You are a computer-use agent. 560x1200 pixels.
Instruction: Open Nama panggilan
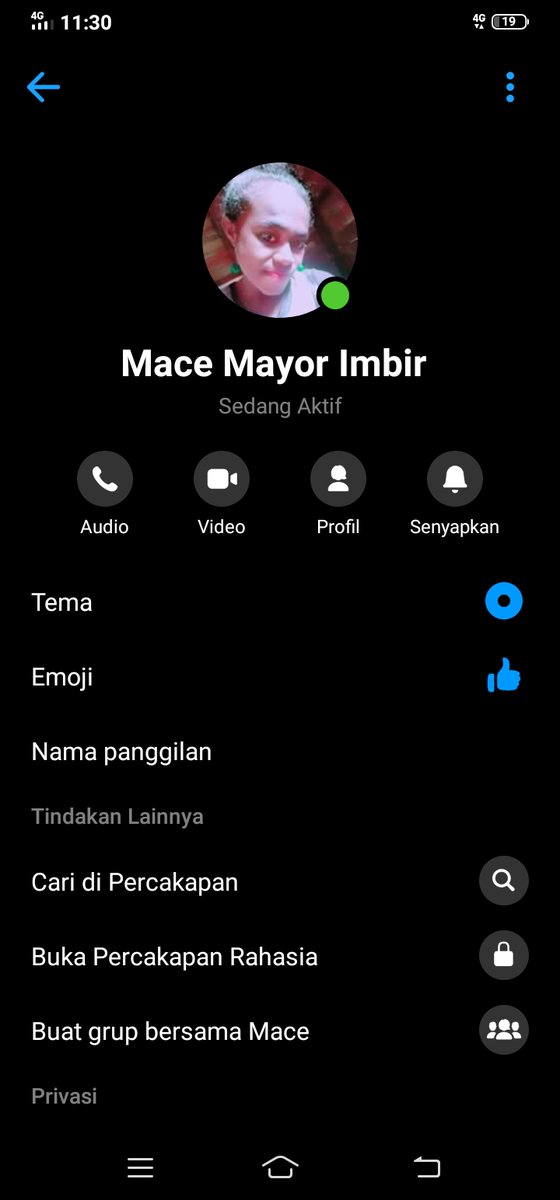[280, 751]
